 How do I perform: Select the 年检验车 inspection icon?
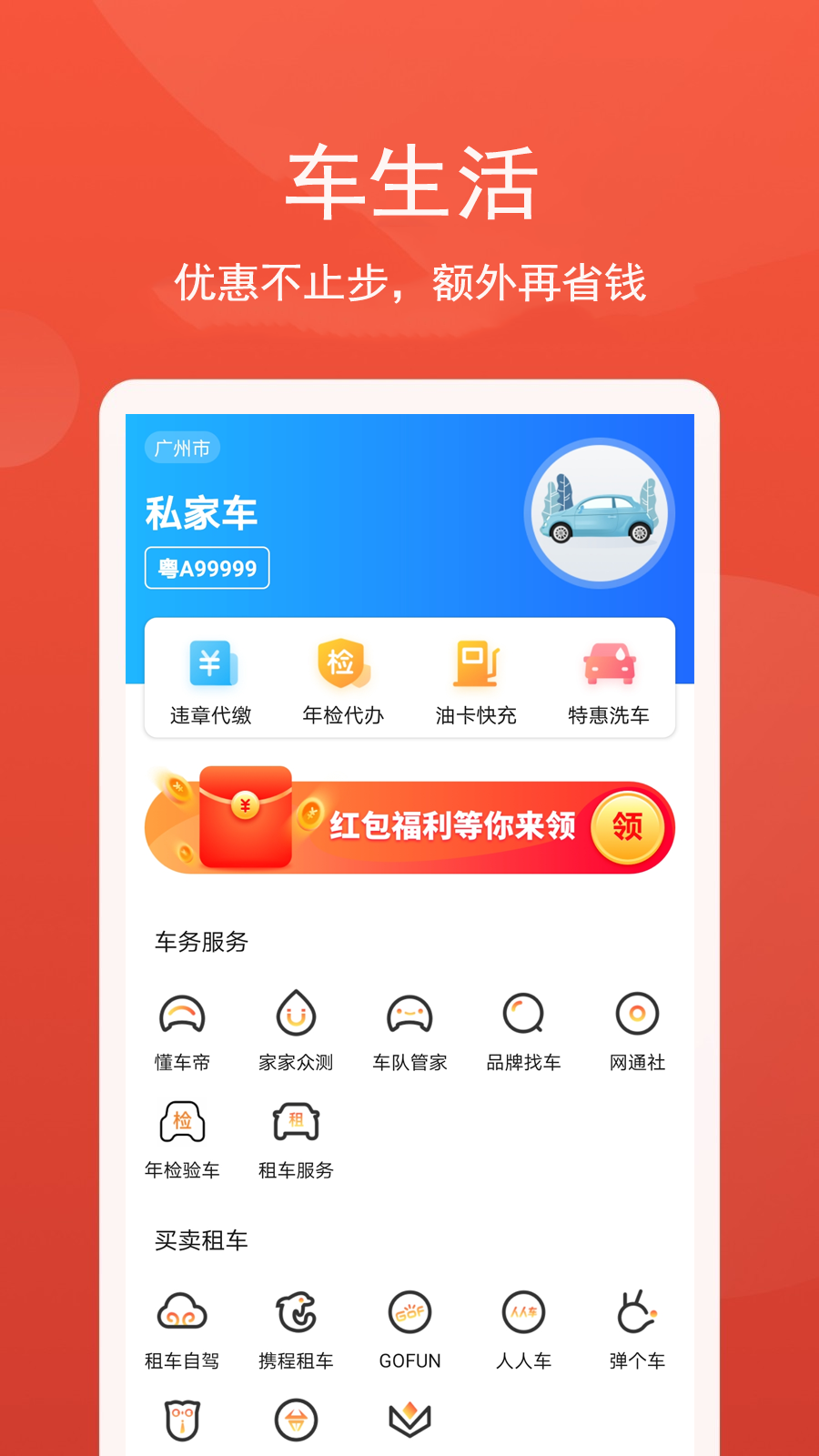pos(182,1137)
